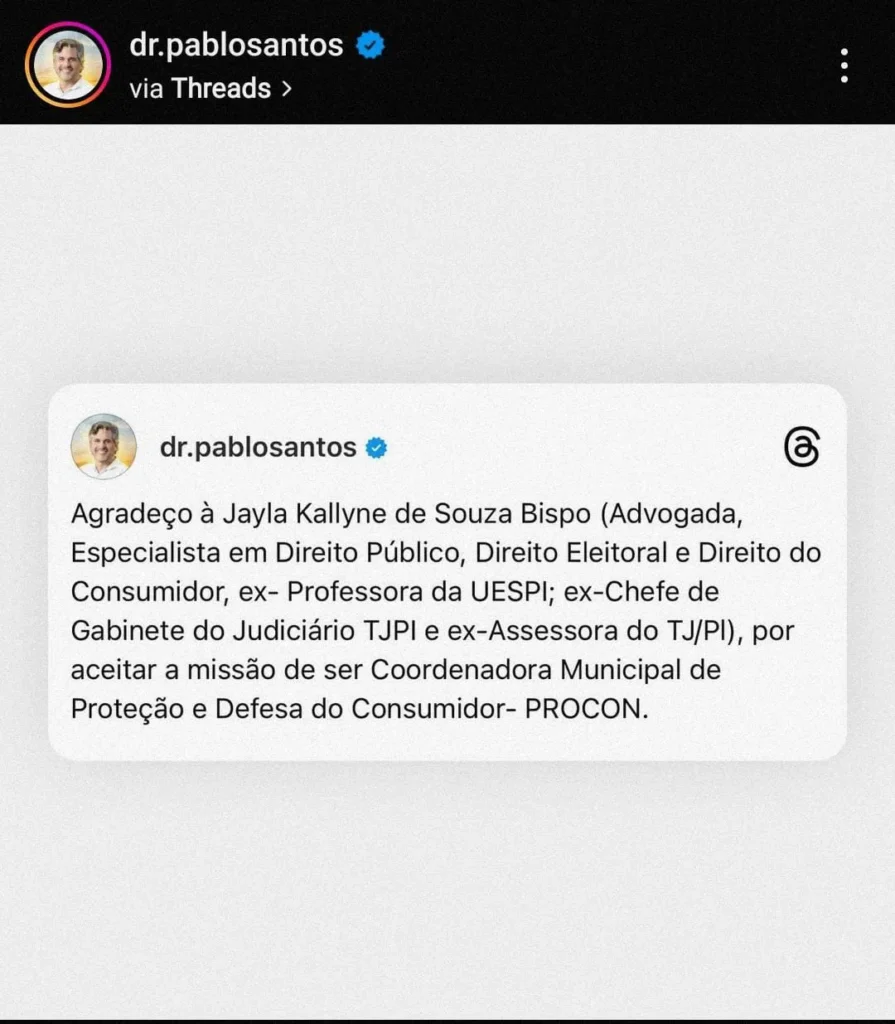Open dr.pablosantos profile from header username
895x1024 pixels.
(x=236, y=45)
